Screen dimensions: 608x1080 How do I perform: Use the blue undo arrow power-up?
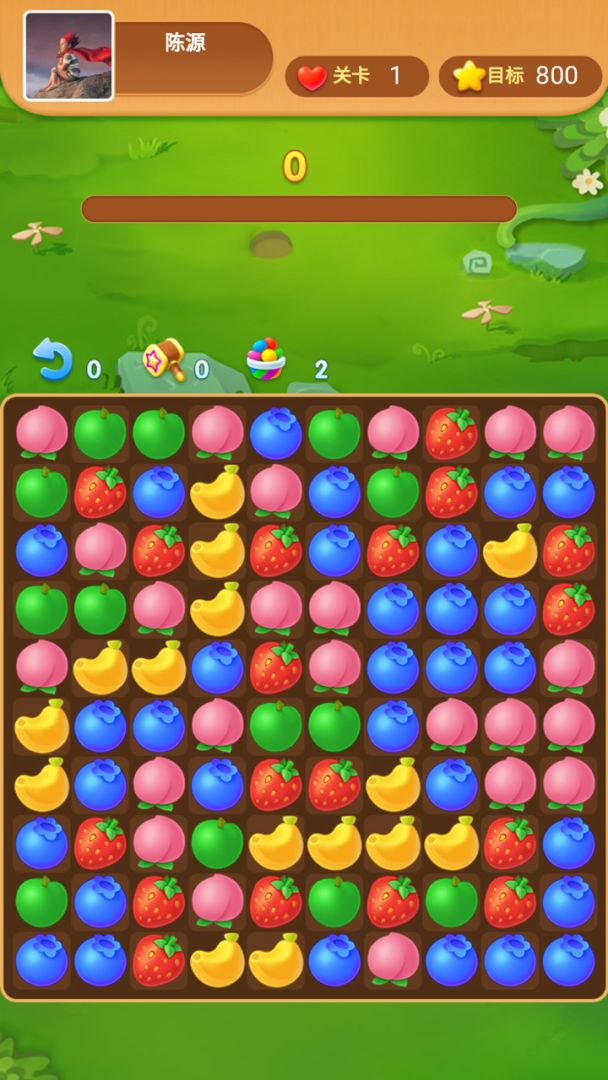coord(52,360)
